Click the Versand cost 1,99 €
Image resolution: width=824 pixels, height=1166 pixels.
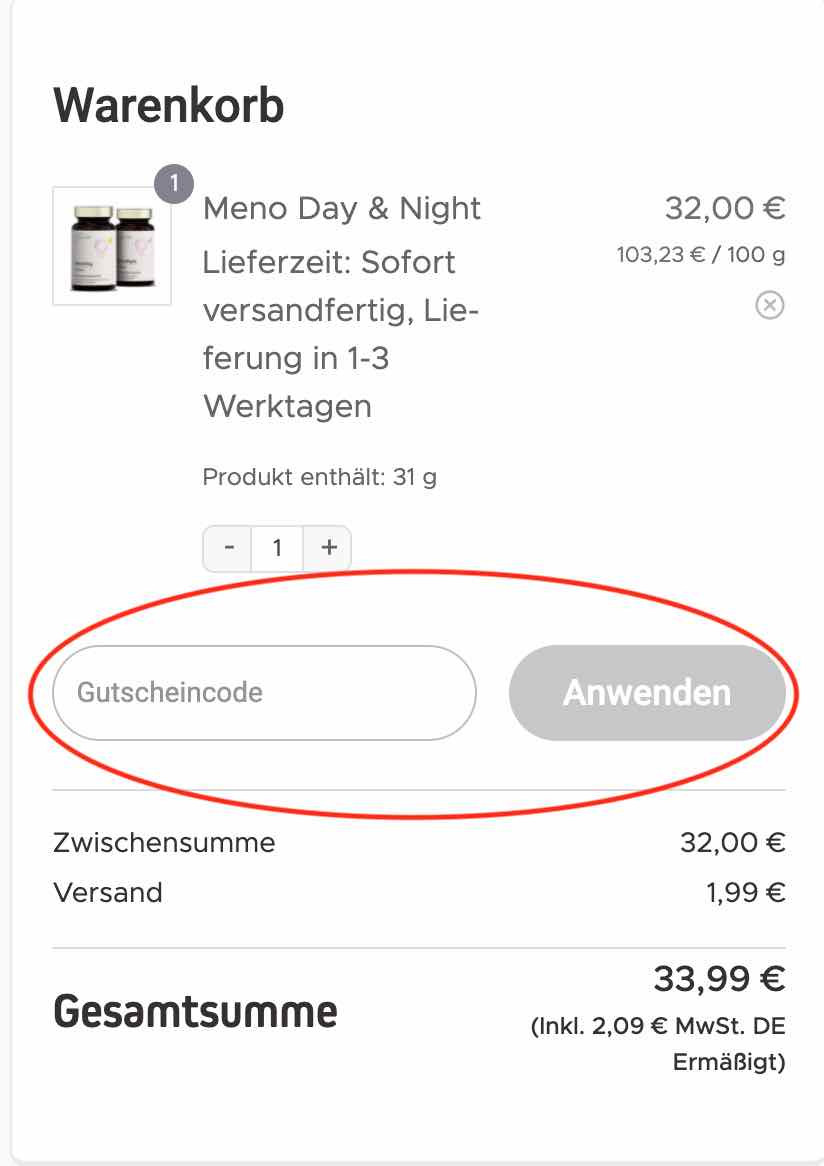coord(743,892)
